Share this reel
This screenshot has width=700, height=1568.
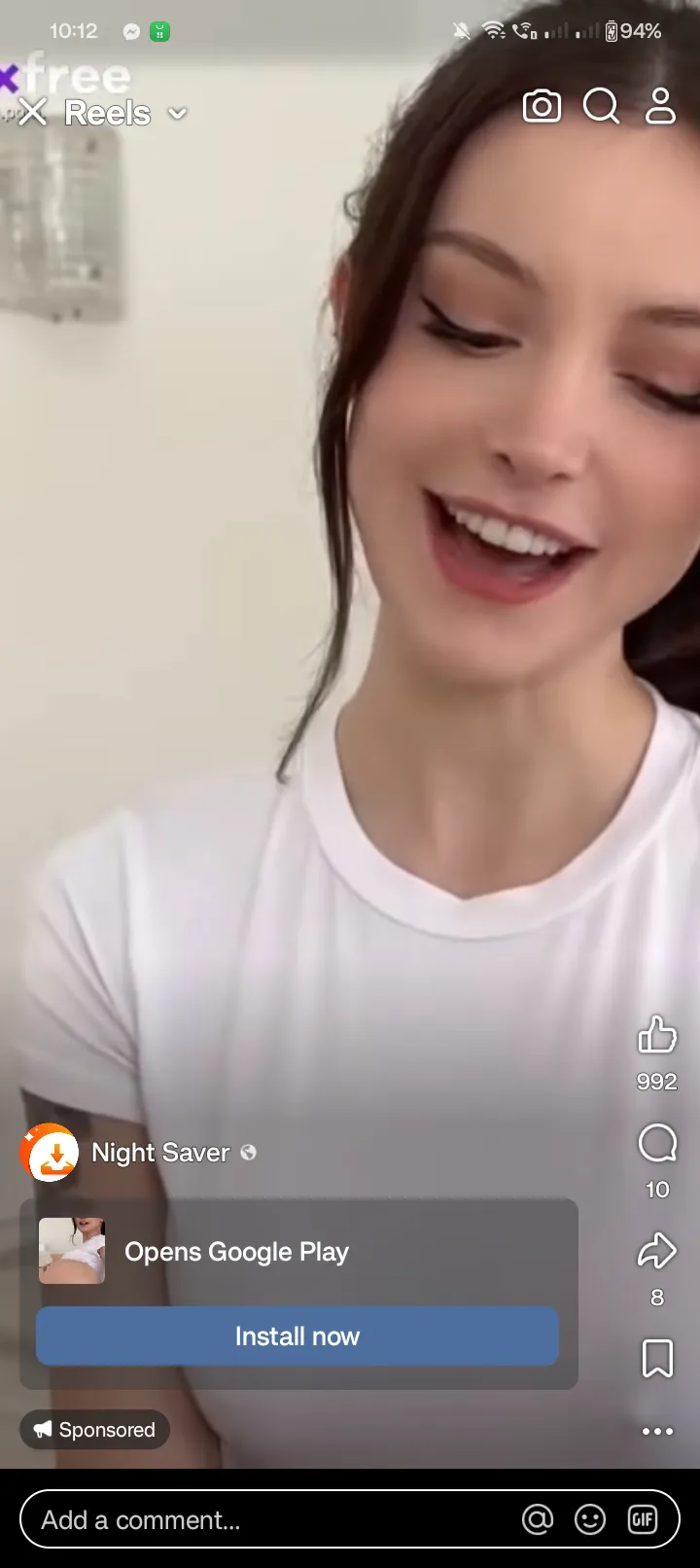pyautogui.click(x=657, y=1251)
